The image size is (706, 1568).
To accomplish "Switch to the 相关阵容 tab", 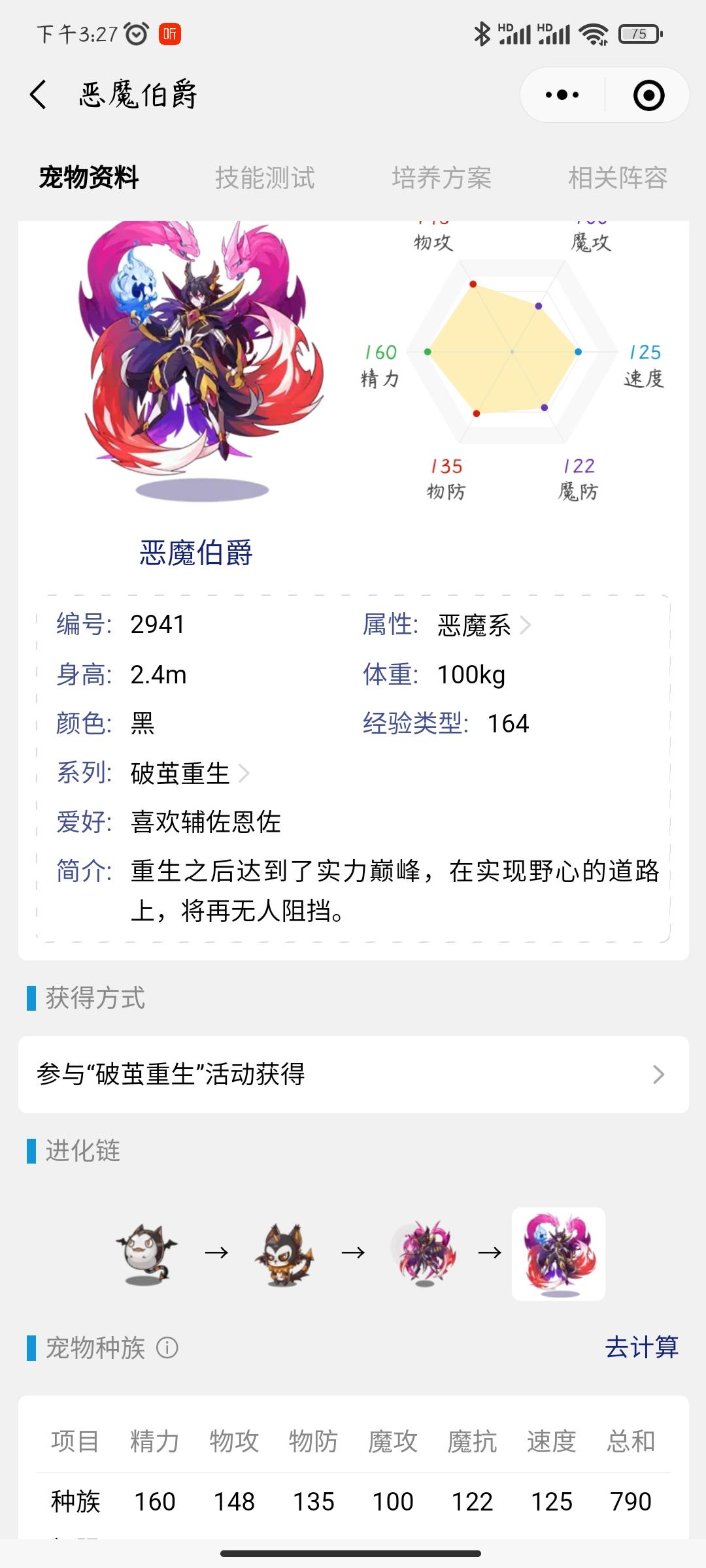I will 617,178.
